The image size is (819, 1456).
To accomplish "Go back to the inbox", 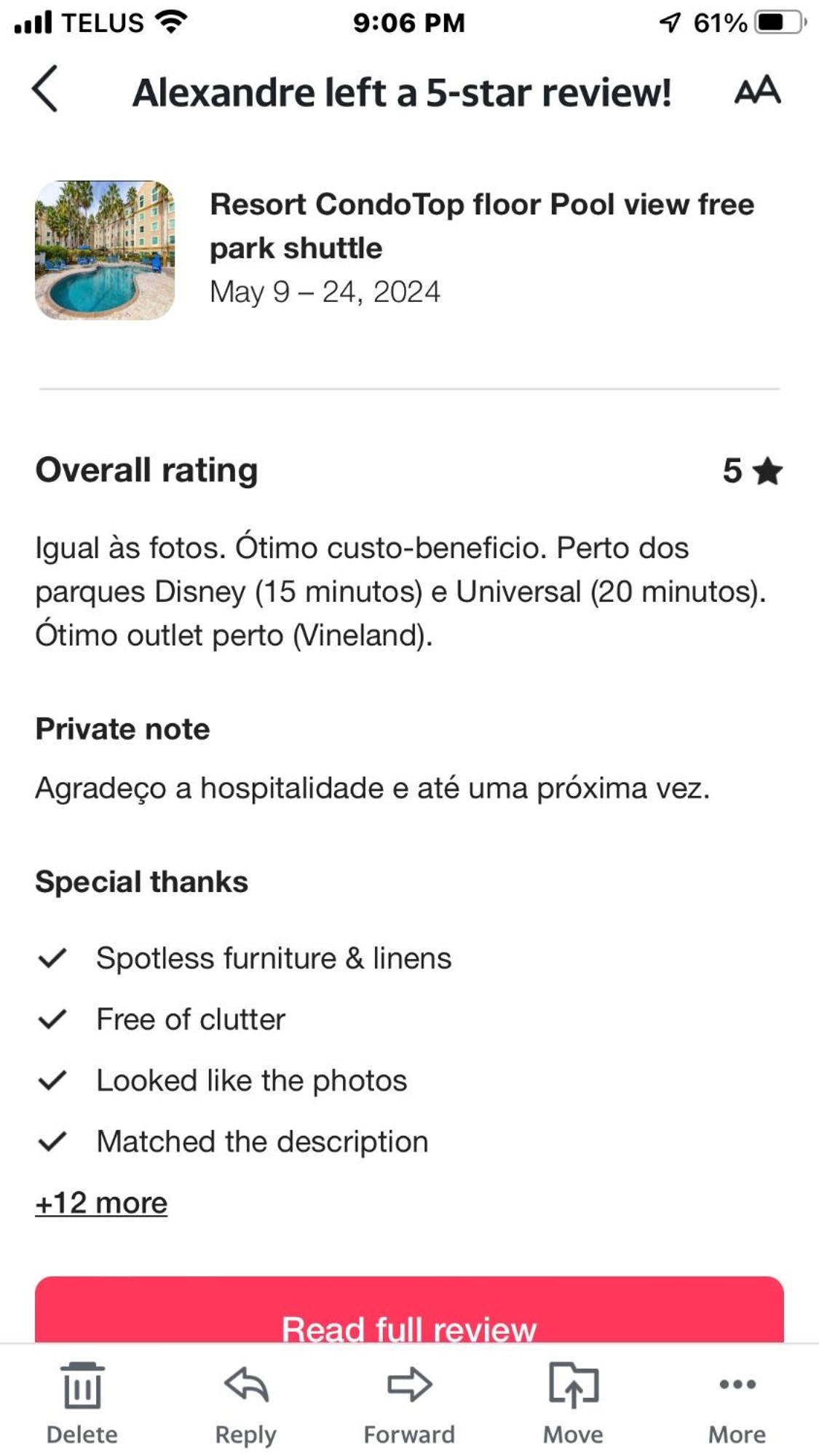I will (x=45, y=89).
